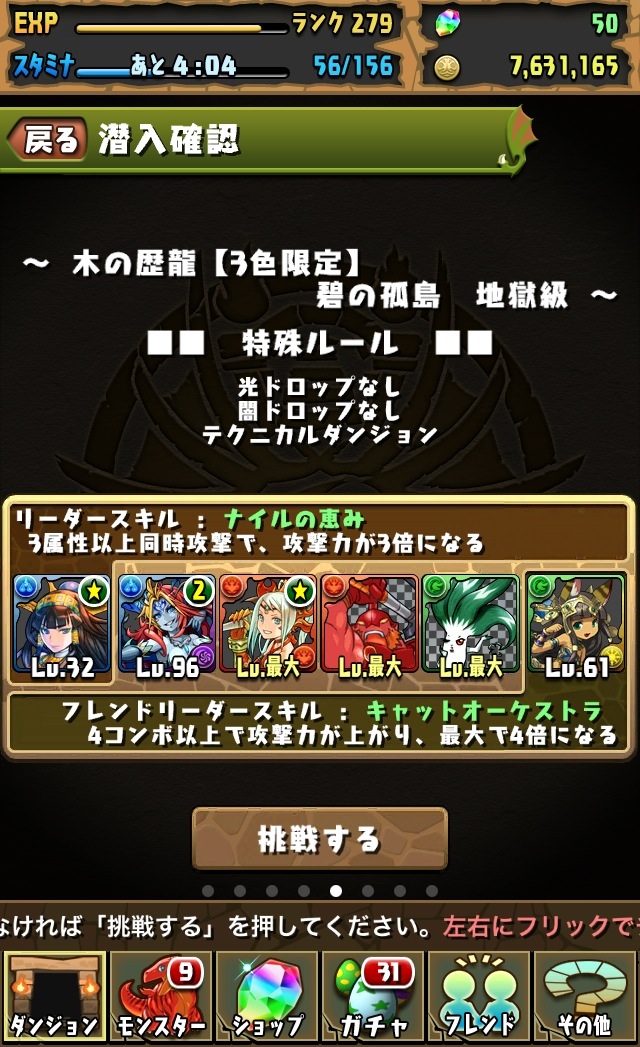Open the ガチャ tab
This screenshot has height=1047, width=640.
click(x=373, y=996)
